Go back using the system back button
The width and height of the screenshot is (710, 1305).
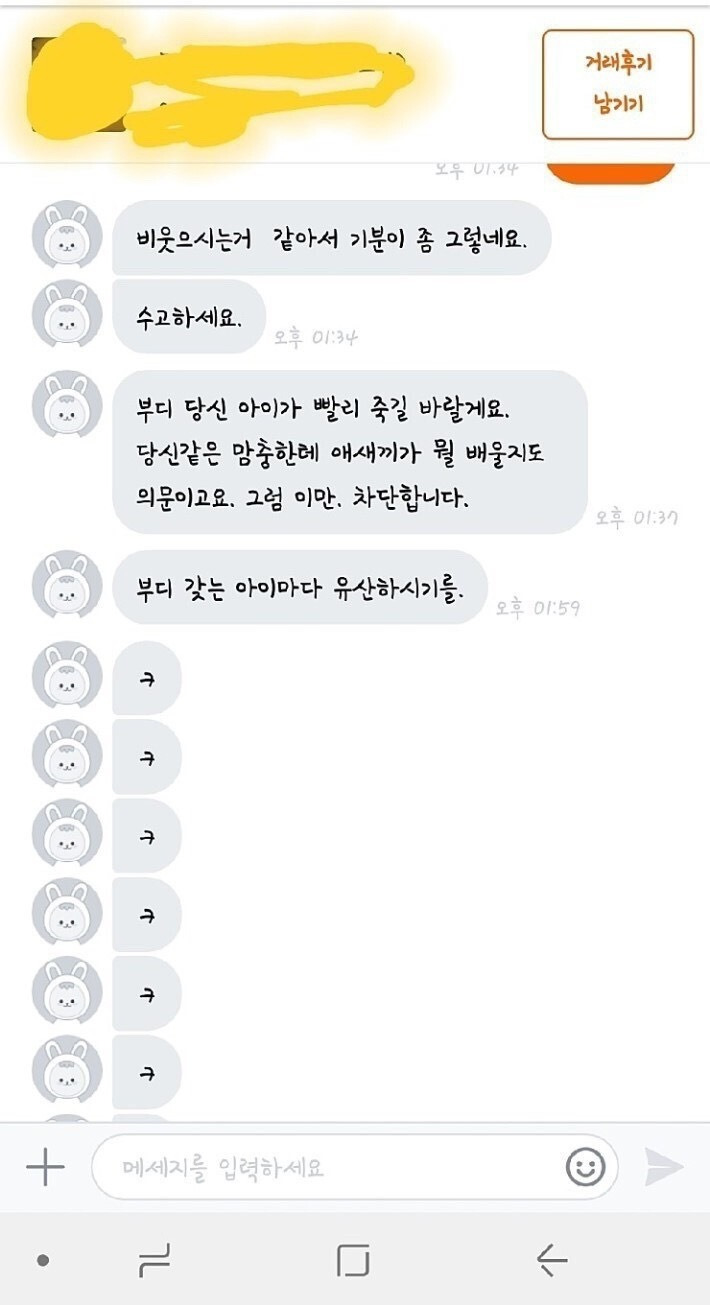coord(551,1260)
